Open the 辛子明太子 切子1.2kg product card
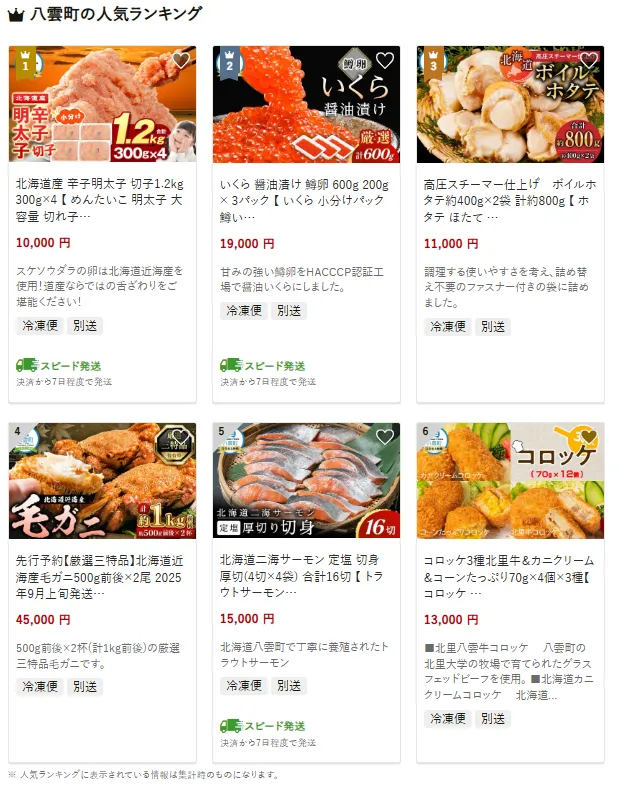 [102, 199]
